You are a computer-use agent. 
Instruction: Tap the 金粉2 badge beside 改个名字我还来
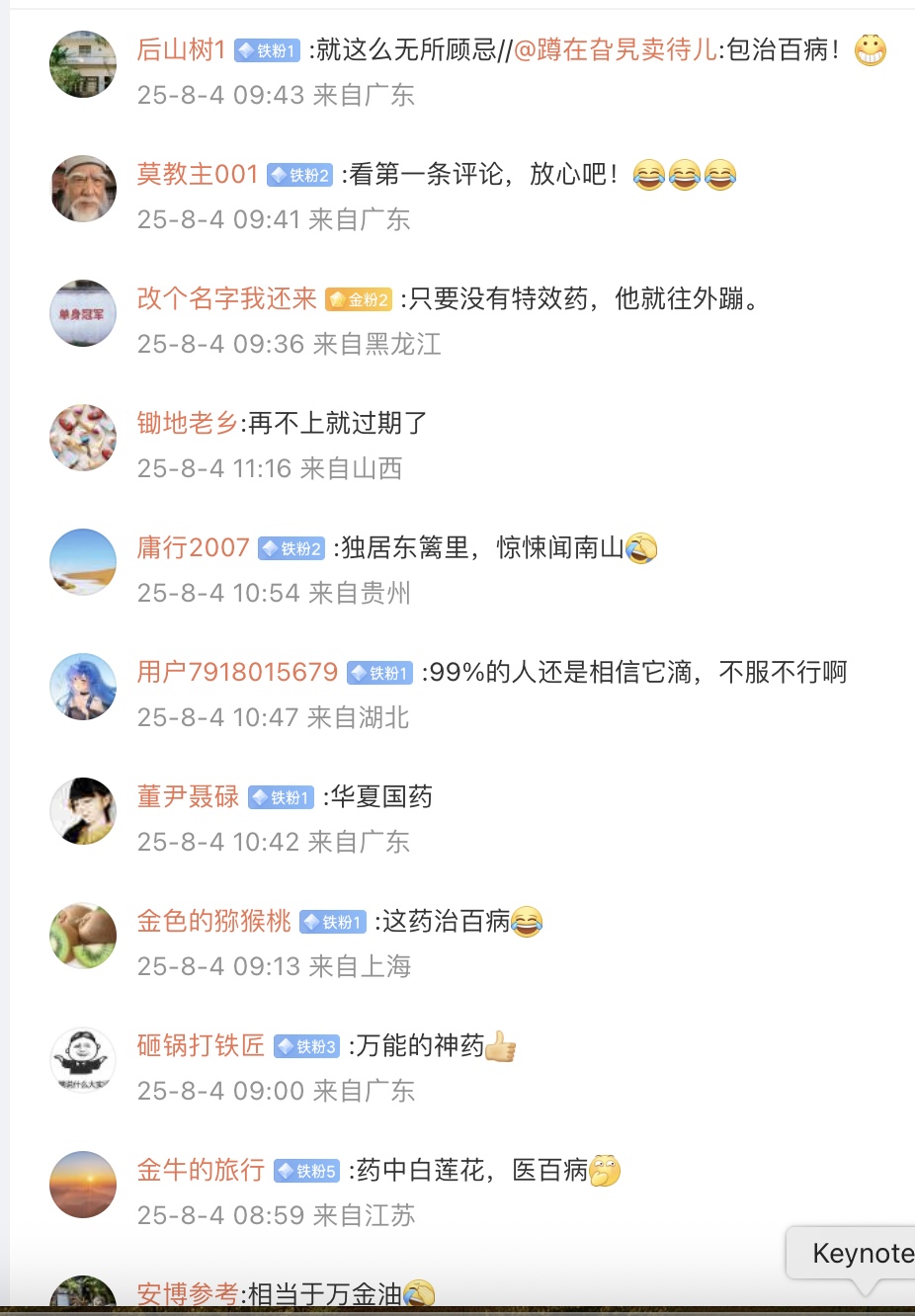coord(359,299)
